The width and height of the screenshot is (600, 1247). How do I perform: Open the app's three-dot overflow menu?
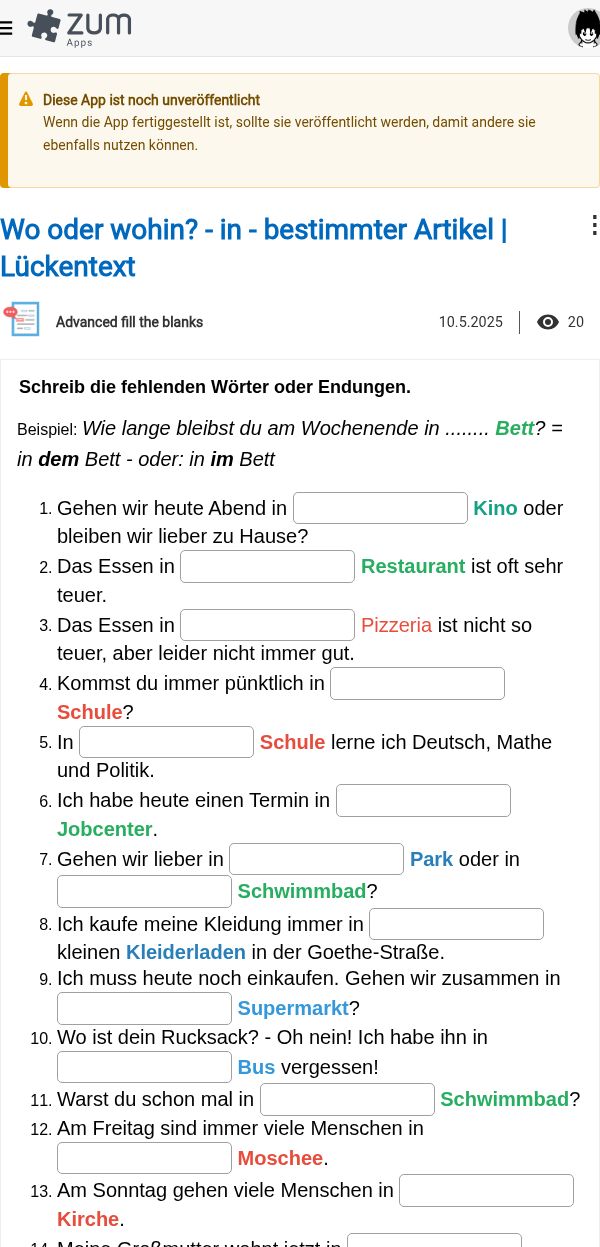(x=593, y=225)
